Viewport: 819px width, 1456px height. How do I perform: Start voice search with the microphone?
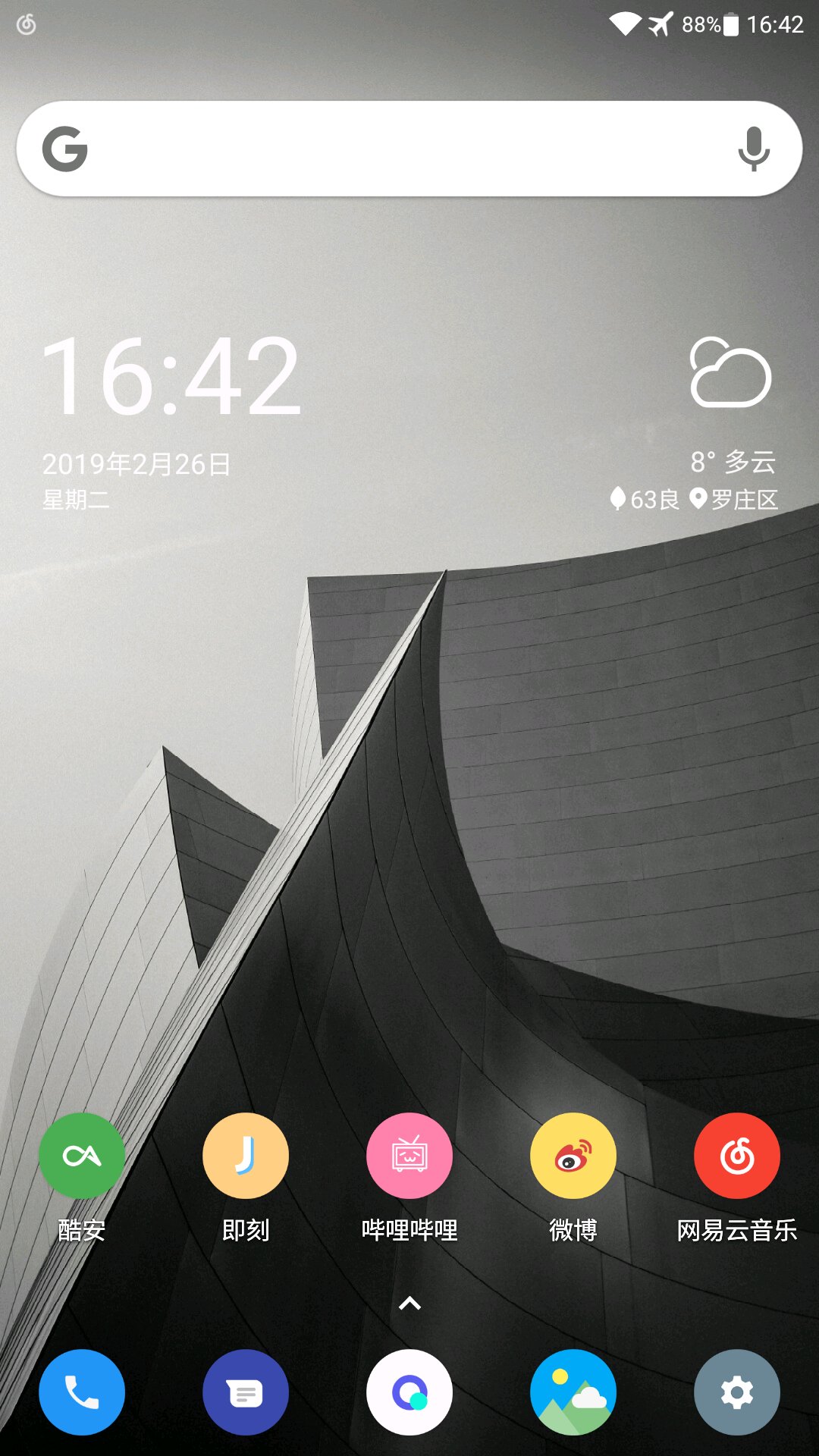pyautogui.click(x=754, y=149)
